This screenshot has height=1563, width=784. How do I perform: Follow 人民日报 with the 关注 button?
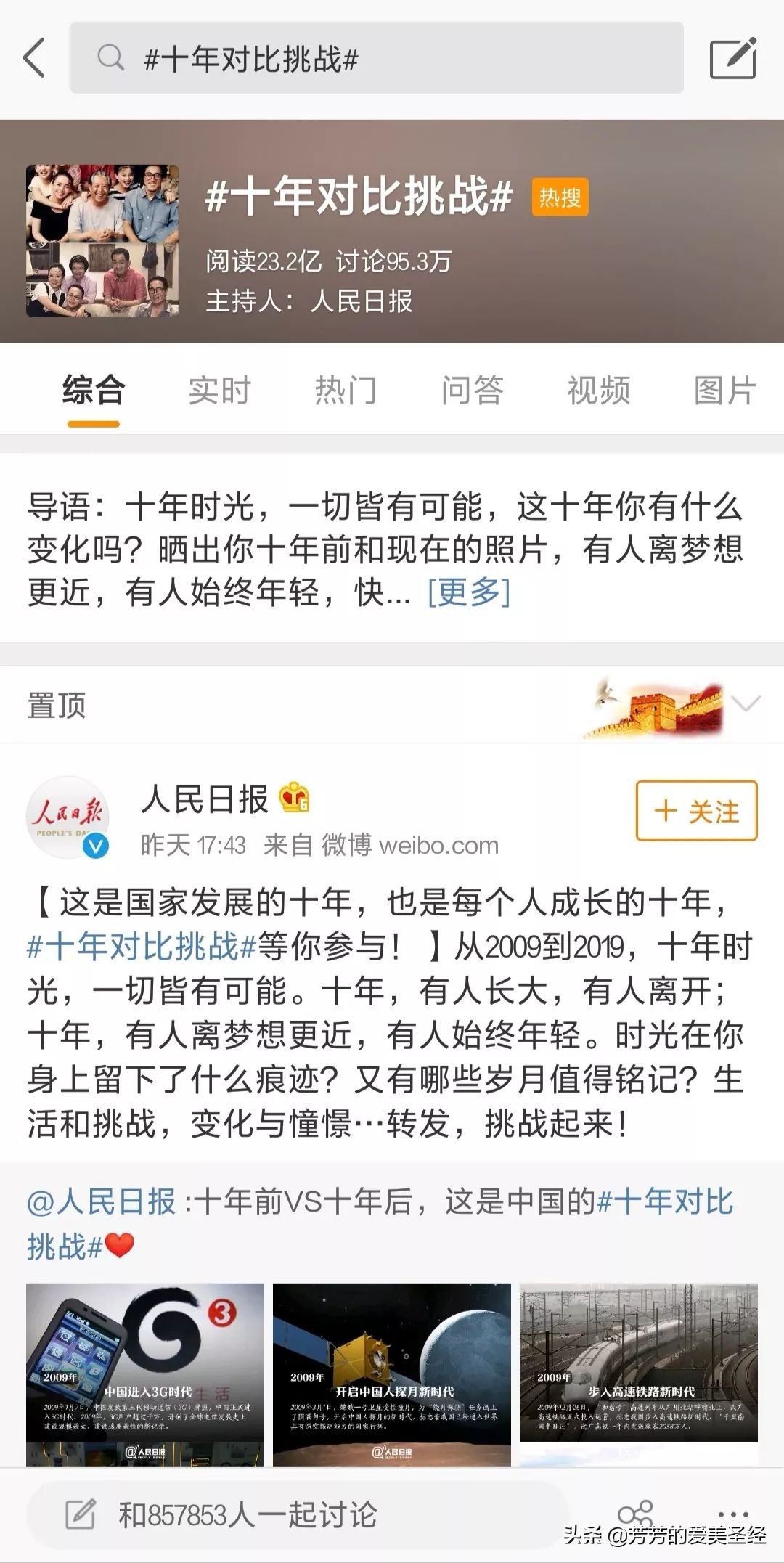[696, 811]
